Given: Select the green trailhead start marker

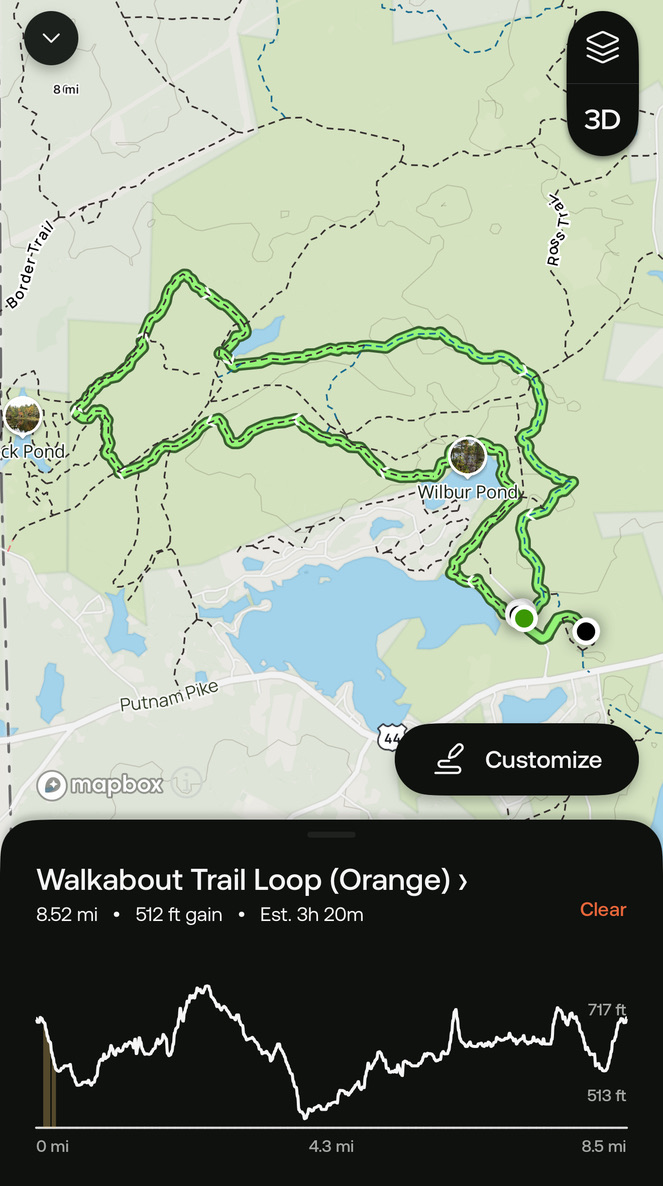Looking at the screenshot, I should pos(524,618).
